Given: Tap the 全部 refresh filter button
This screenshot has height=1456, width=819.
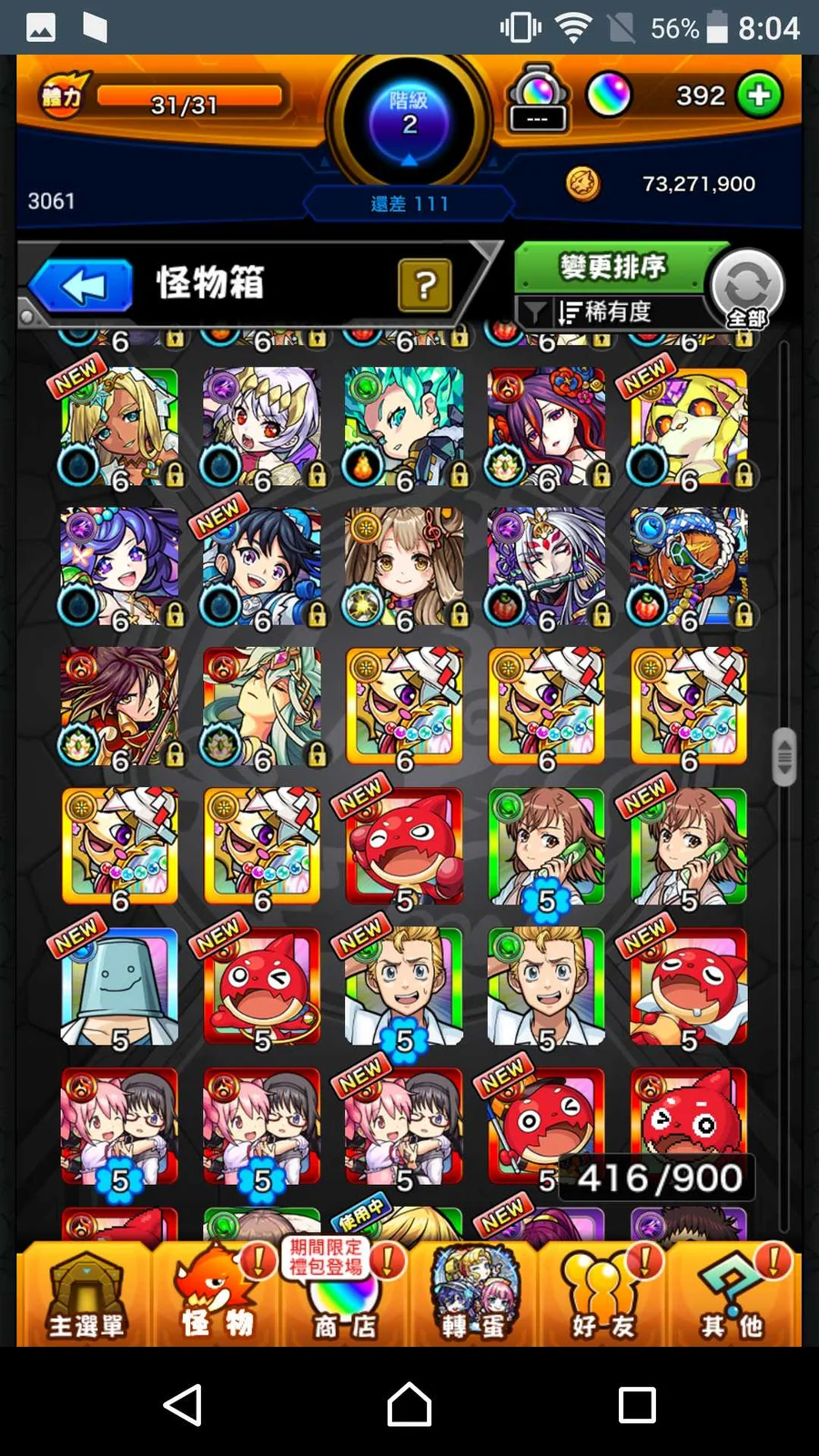Looking at the screenshot, I should pos(746,289).
